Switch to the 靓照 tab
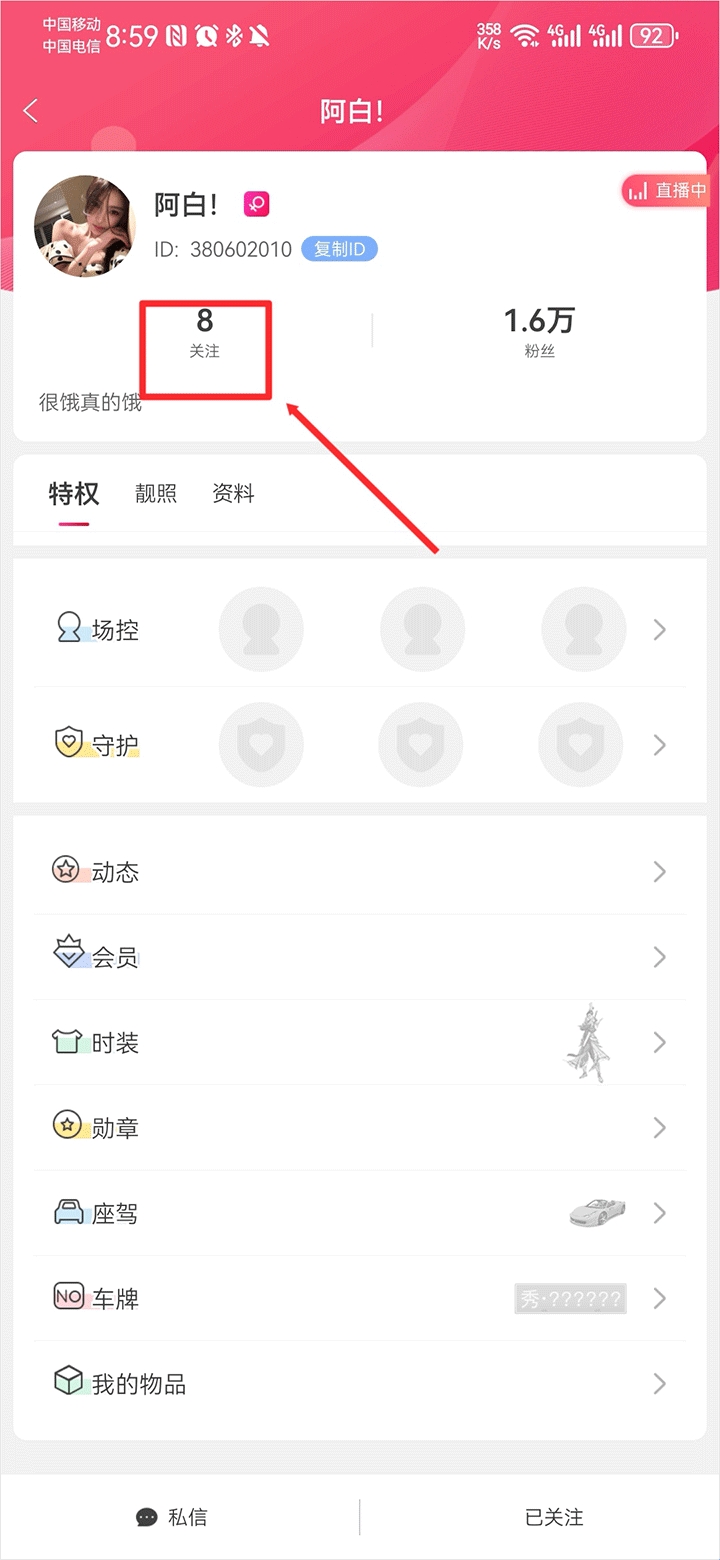Viewport: 720px width, 1560px height. 156,494
